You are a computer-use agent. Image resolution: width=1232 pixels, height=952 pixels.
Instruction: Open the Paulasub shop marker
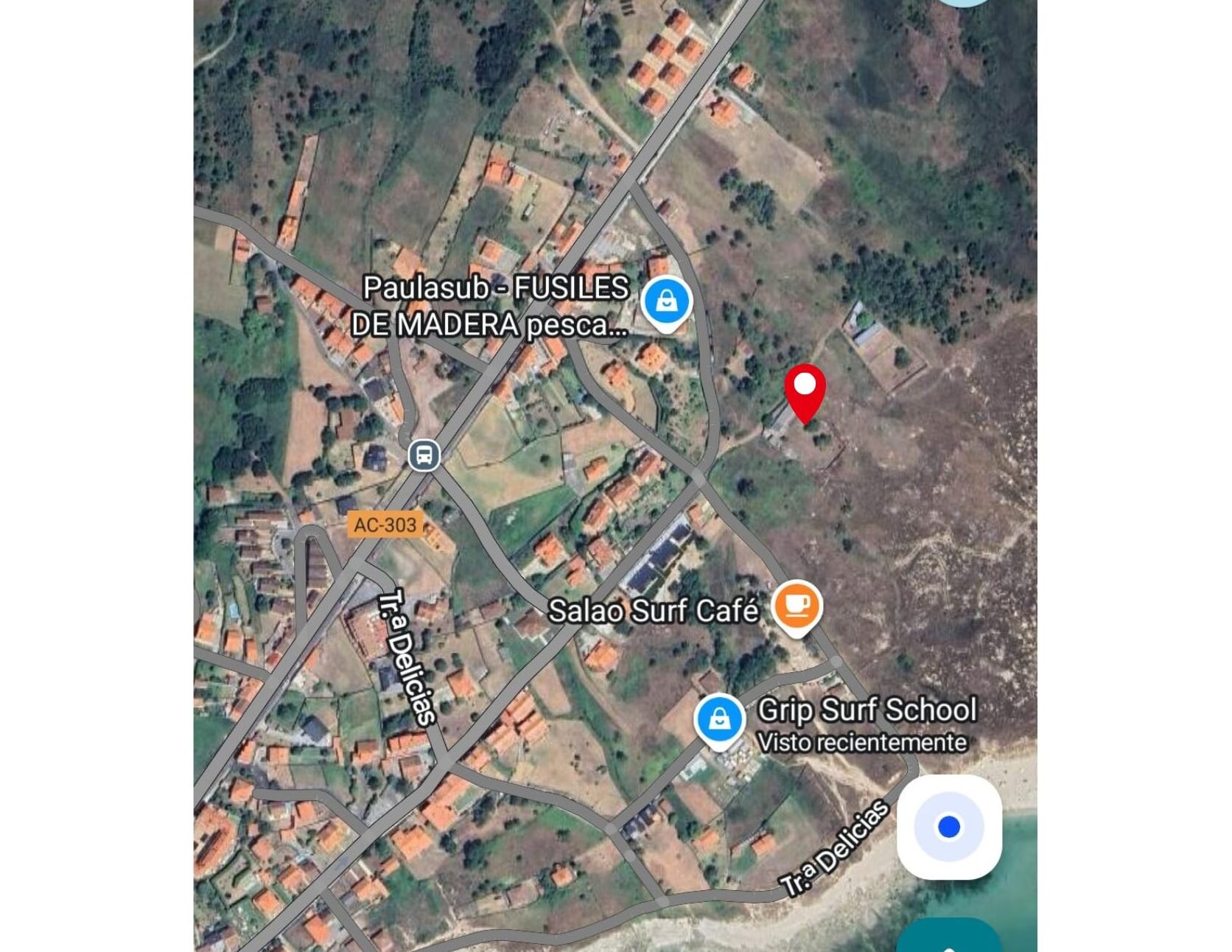666,302
